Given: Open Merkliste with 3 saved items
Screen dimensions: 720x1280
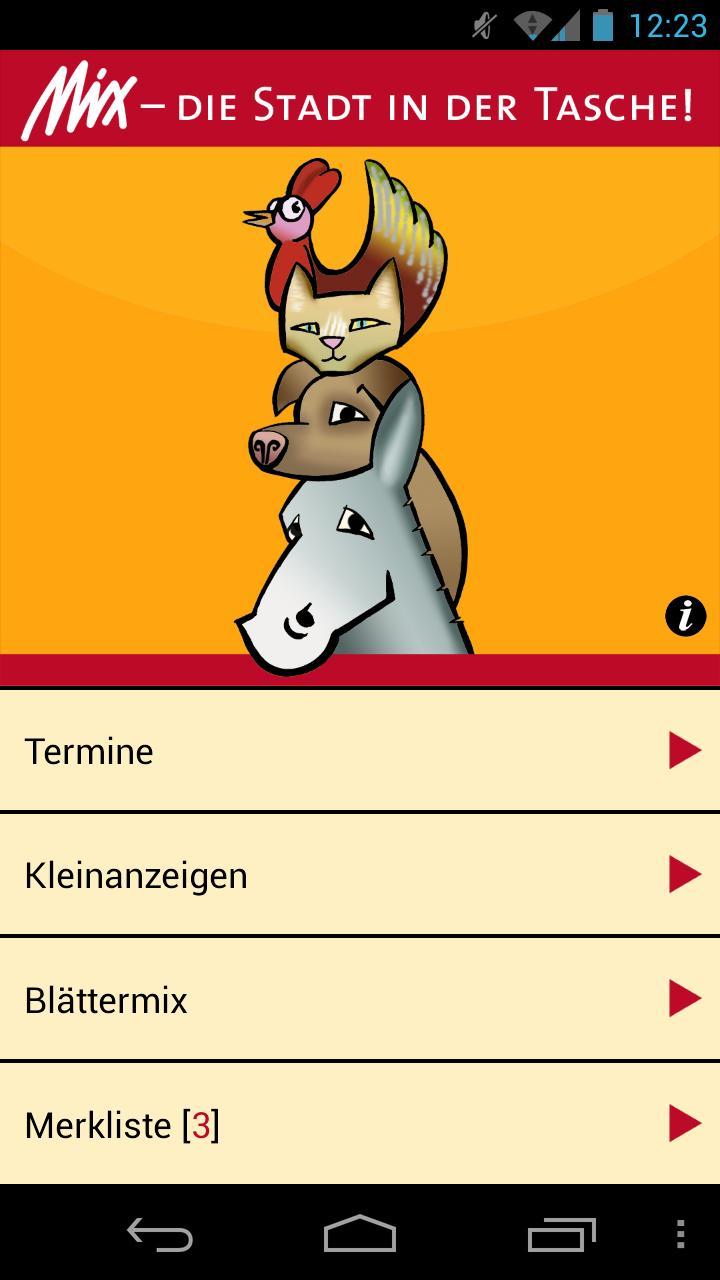Looking at the screenshot, I should click(x=360, y=1124).
